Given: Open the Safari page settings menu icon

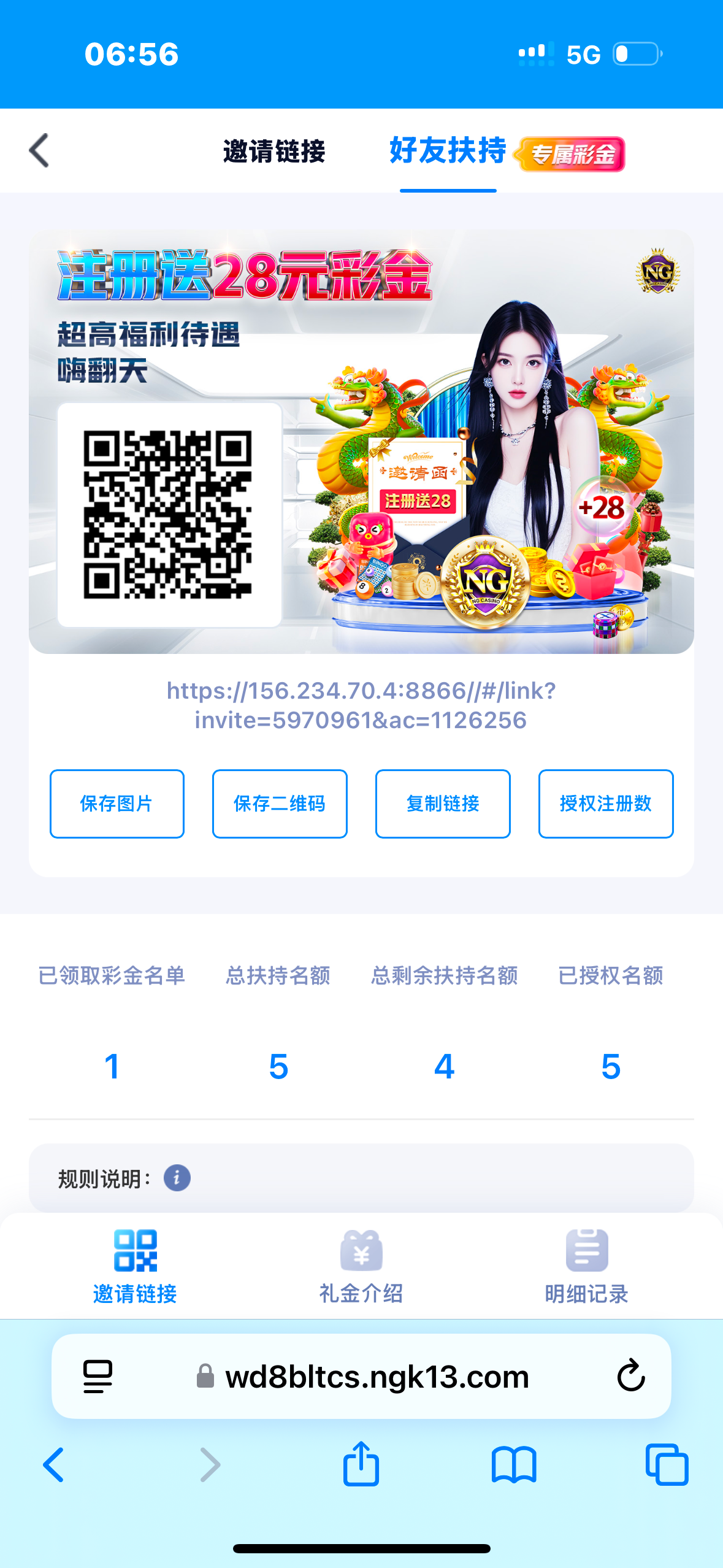Looking at the screenshot, I should click(x=98, y=1377).
